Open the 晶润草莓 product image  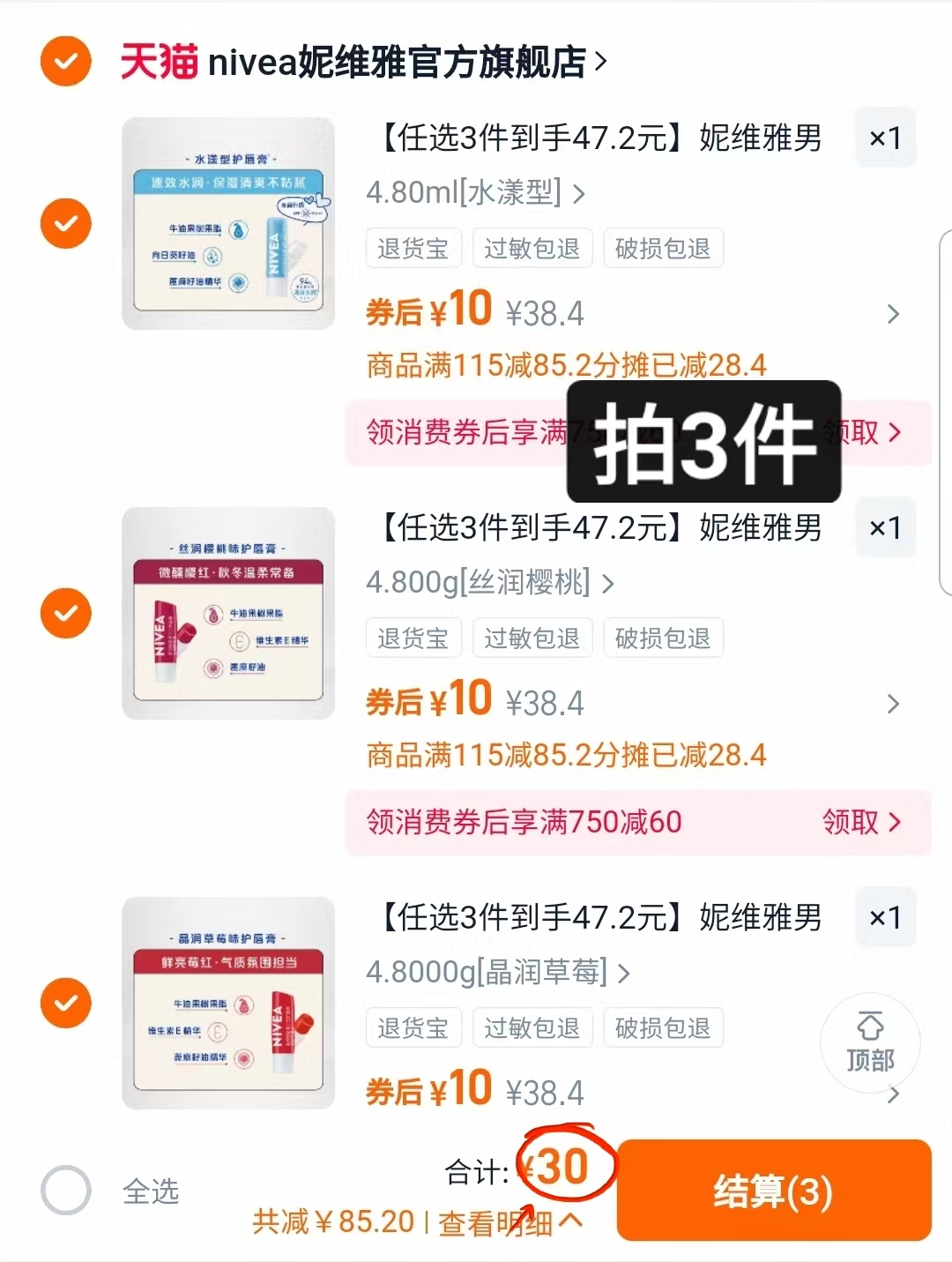(228, 1003)
